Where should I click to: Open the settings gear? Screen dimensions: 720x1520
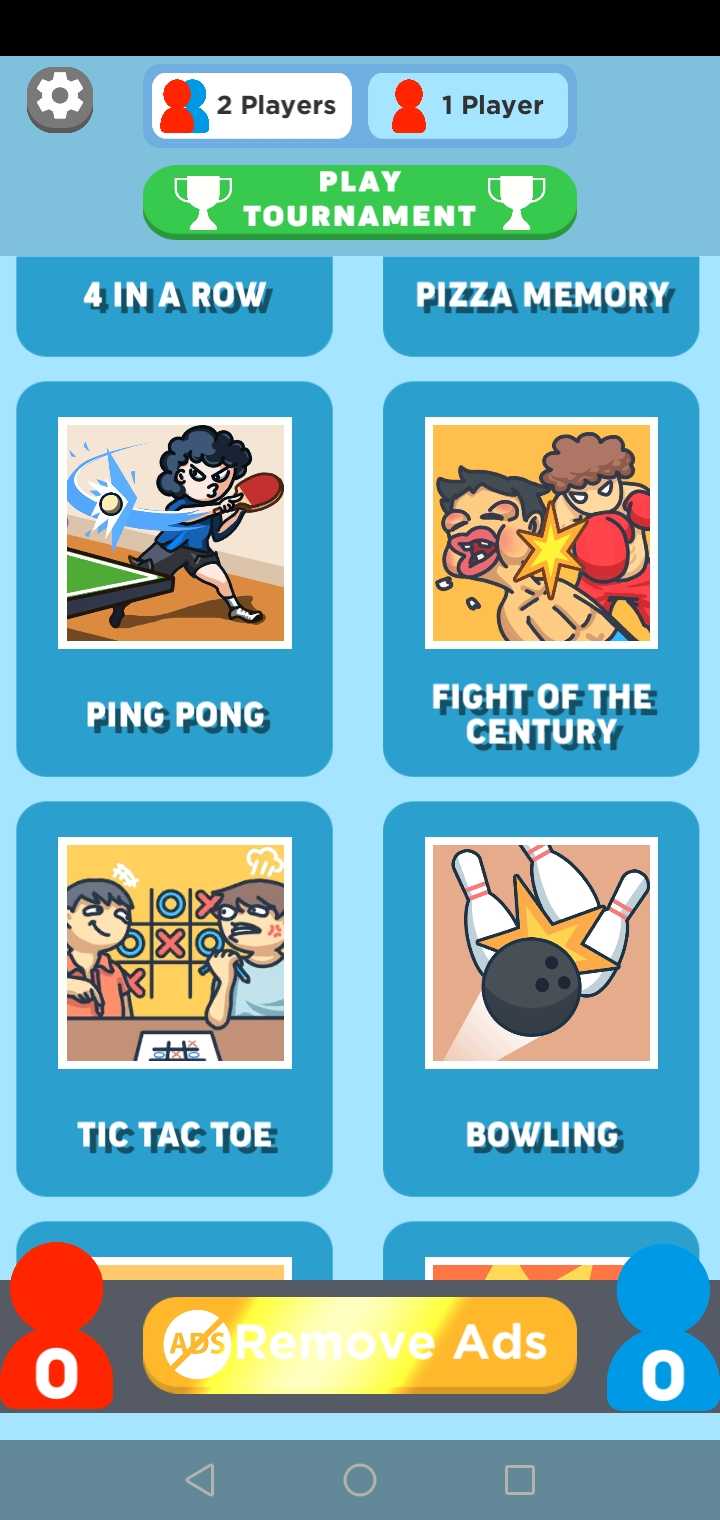(x=60, y=99)
